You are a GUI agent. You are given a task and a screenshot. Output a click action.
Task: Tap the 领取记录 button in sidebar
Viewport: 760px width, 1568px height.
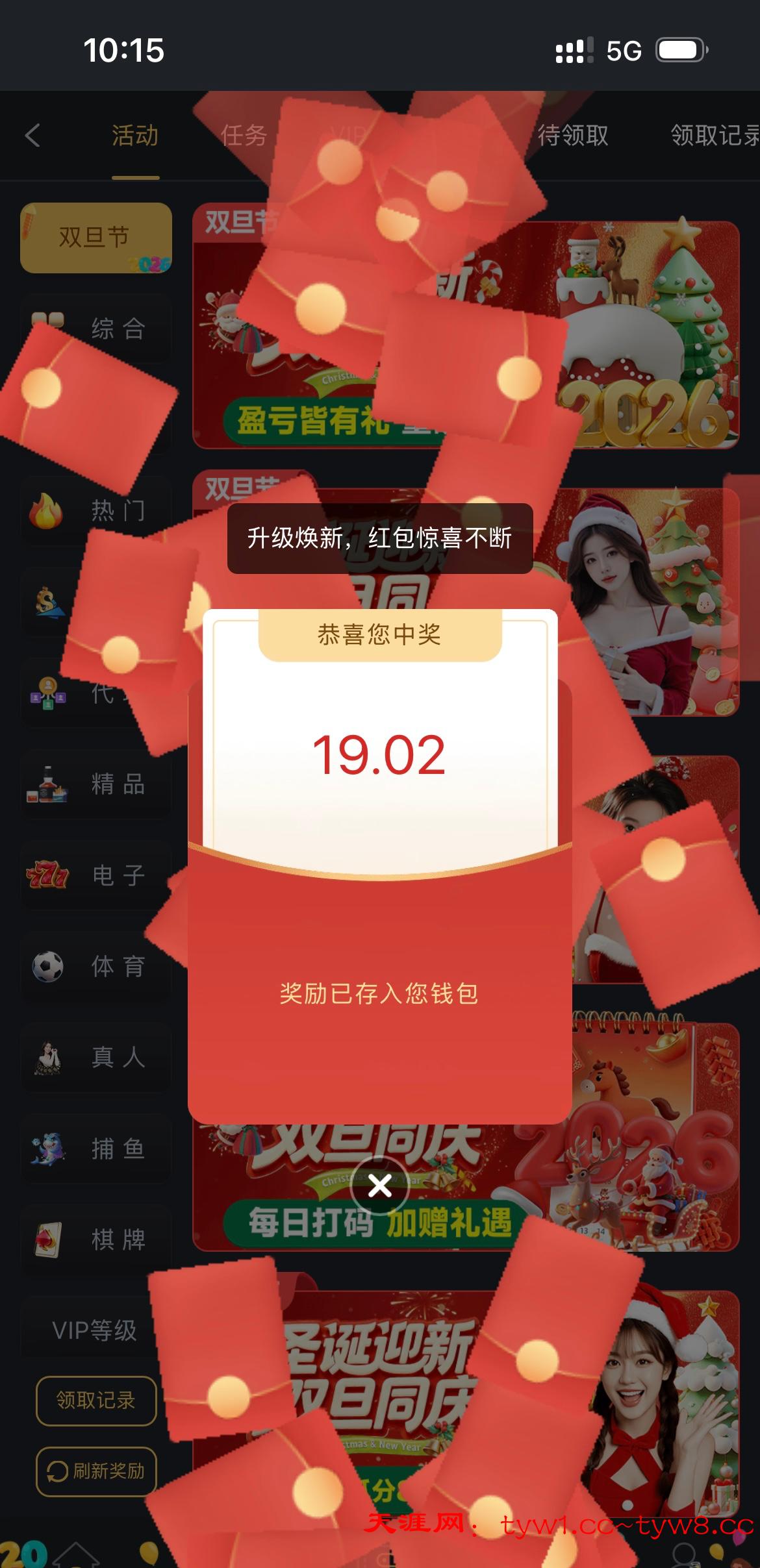coord(96,1400)
